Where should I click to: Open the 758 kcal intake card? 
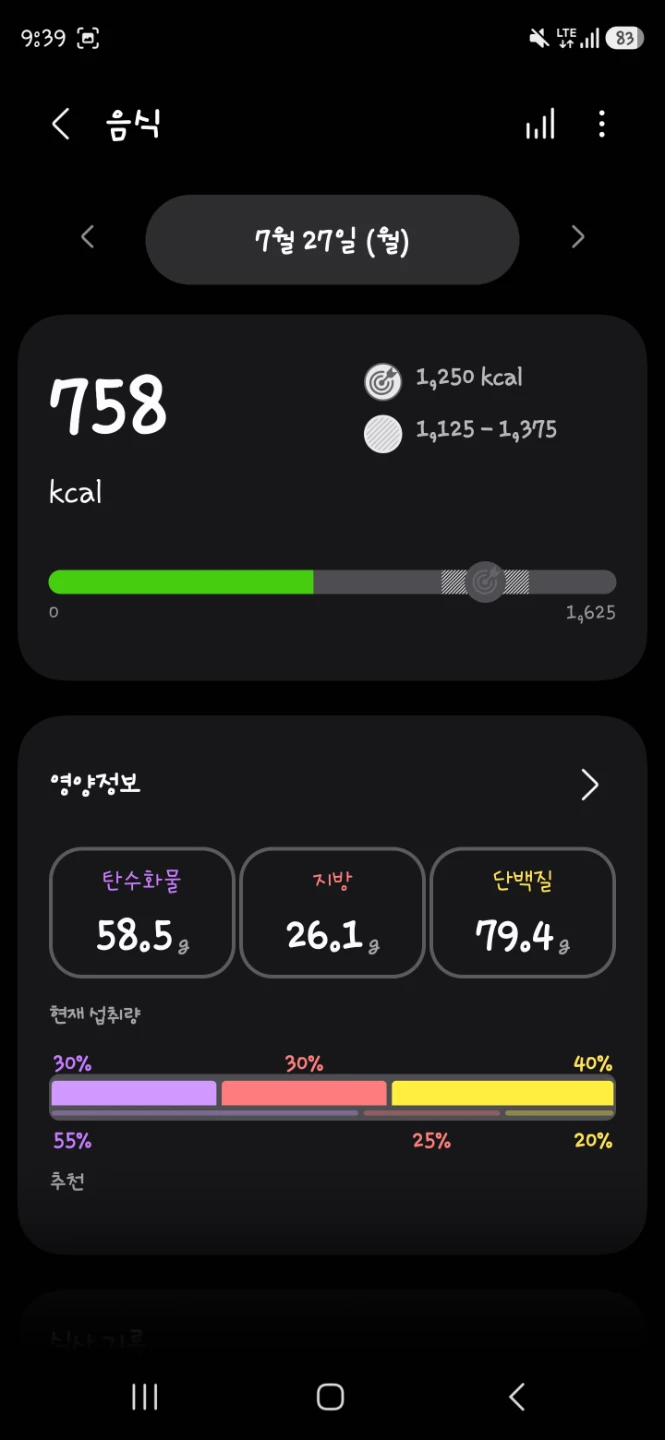click(332, 498)
